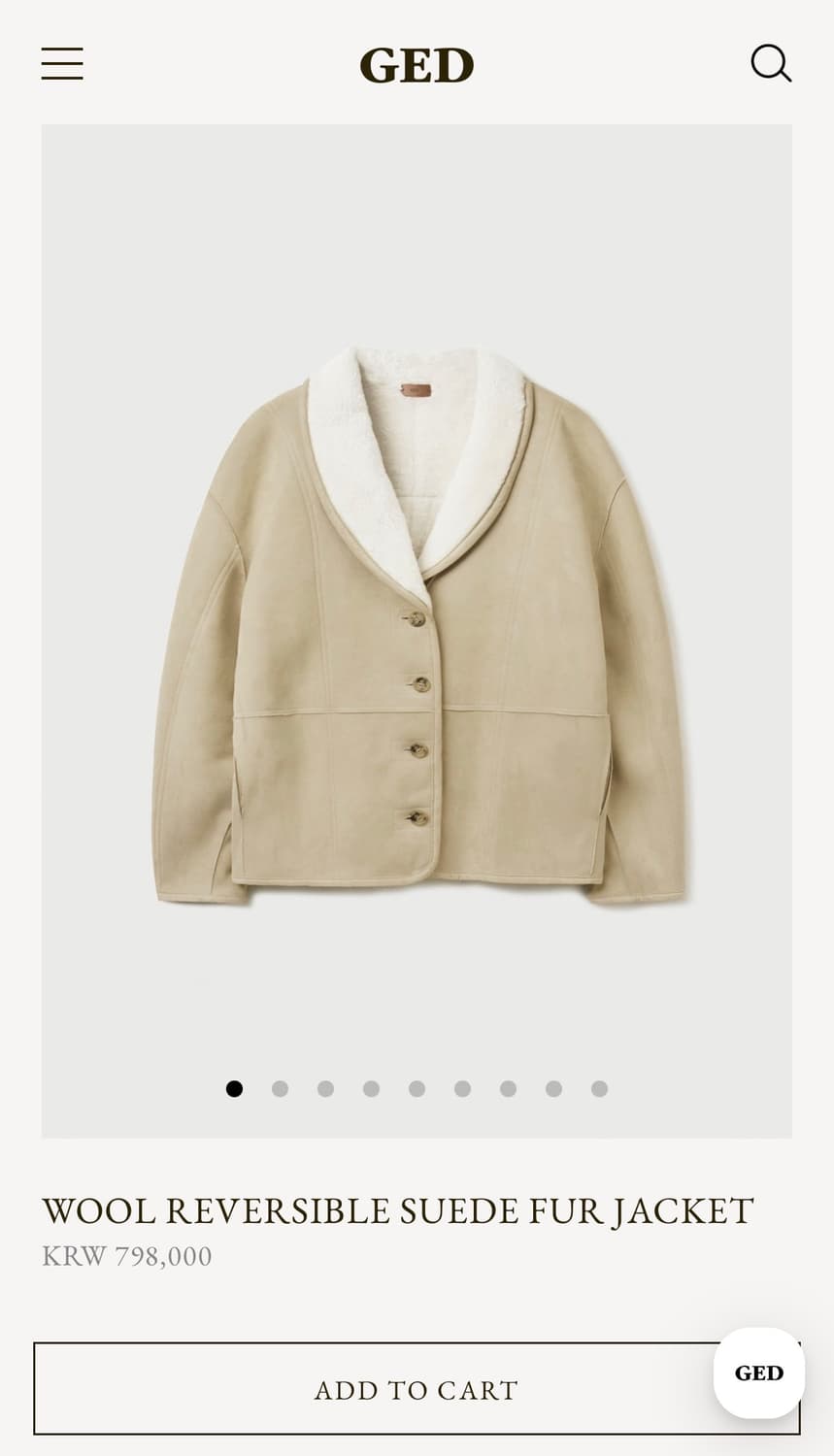Select the seventh carousel dot
Image resolution: width=834 pixels, height=1456 pixels.
tap(508, 1089)
